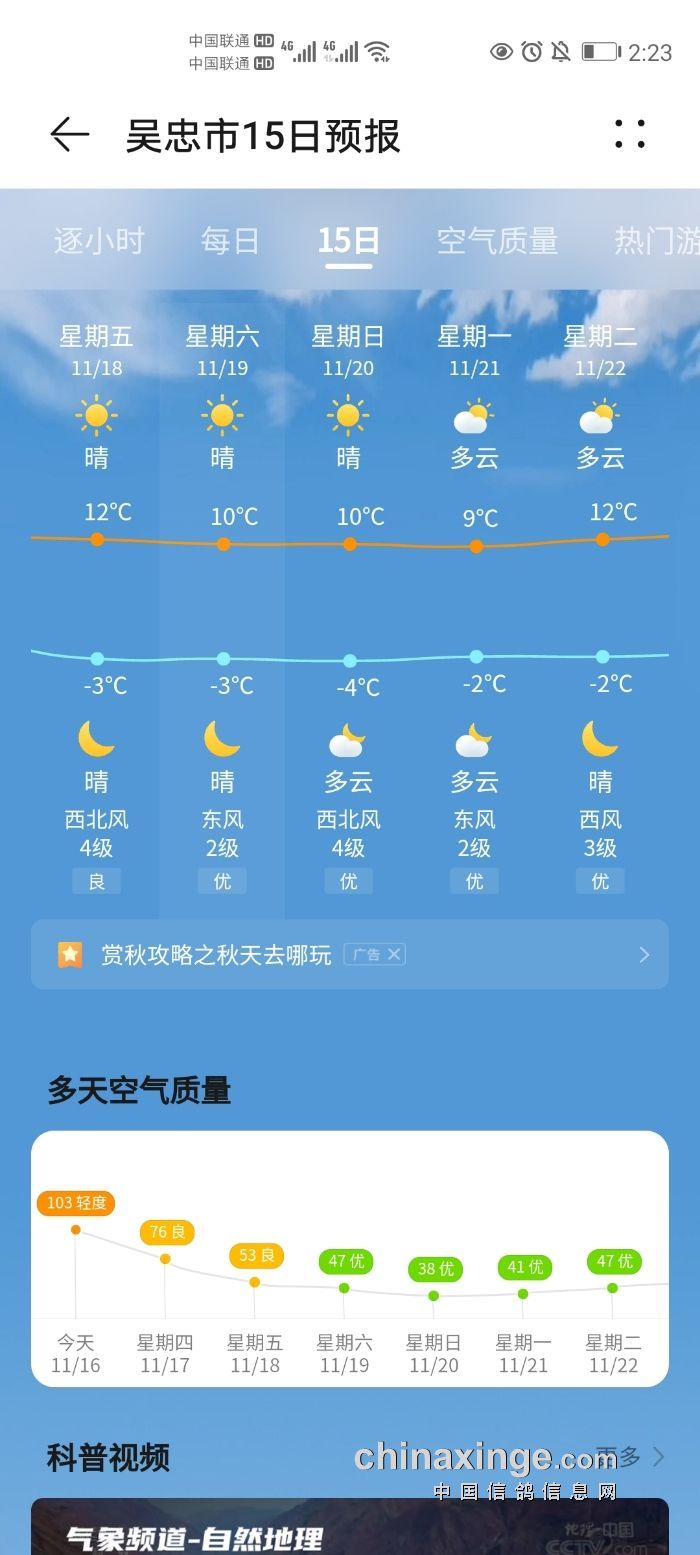The image size is (700, 1555).
Task: Open the 热门游 tab
Action: (x=656, y=241)
